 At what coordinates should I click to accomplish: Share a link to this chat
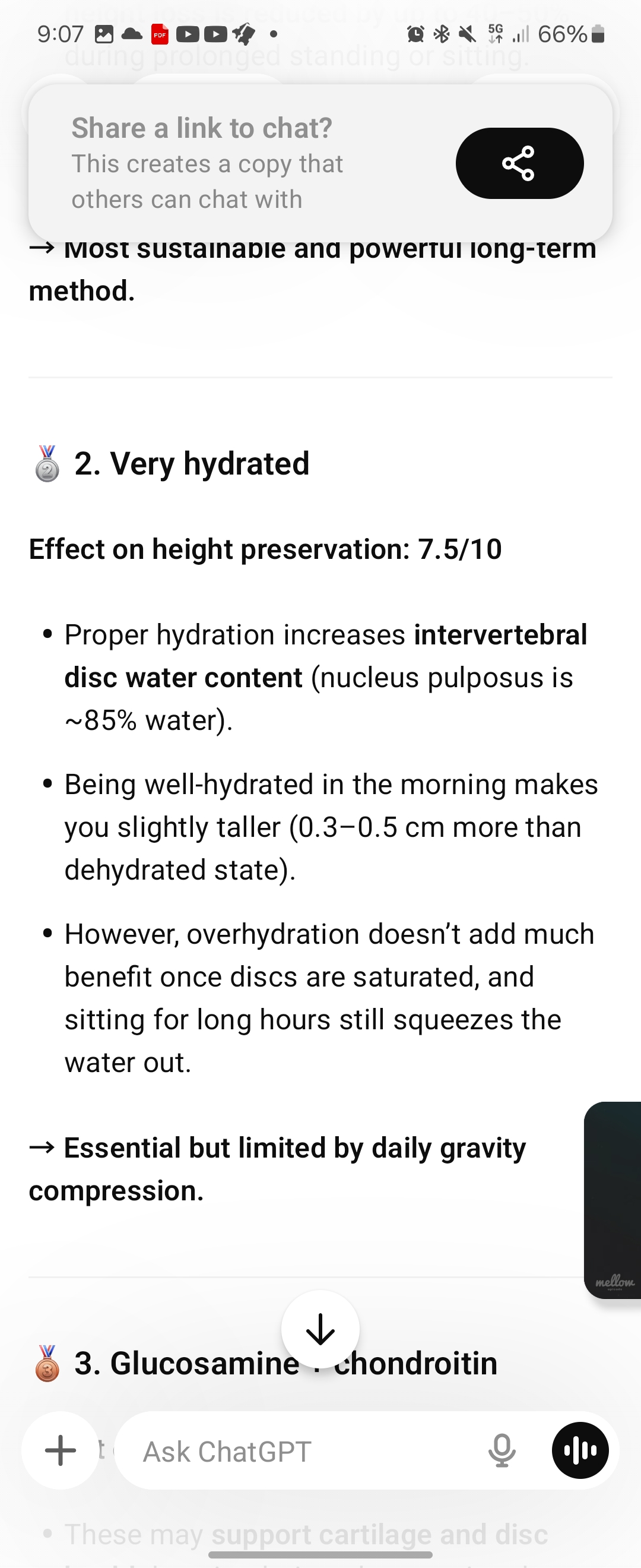tap(519, 163)
